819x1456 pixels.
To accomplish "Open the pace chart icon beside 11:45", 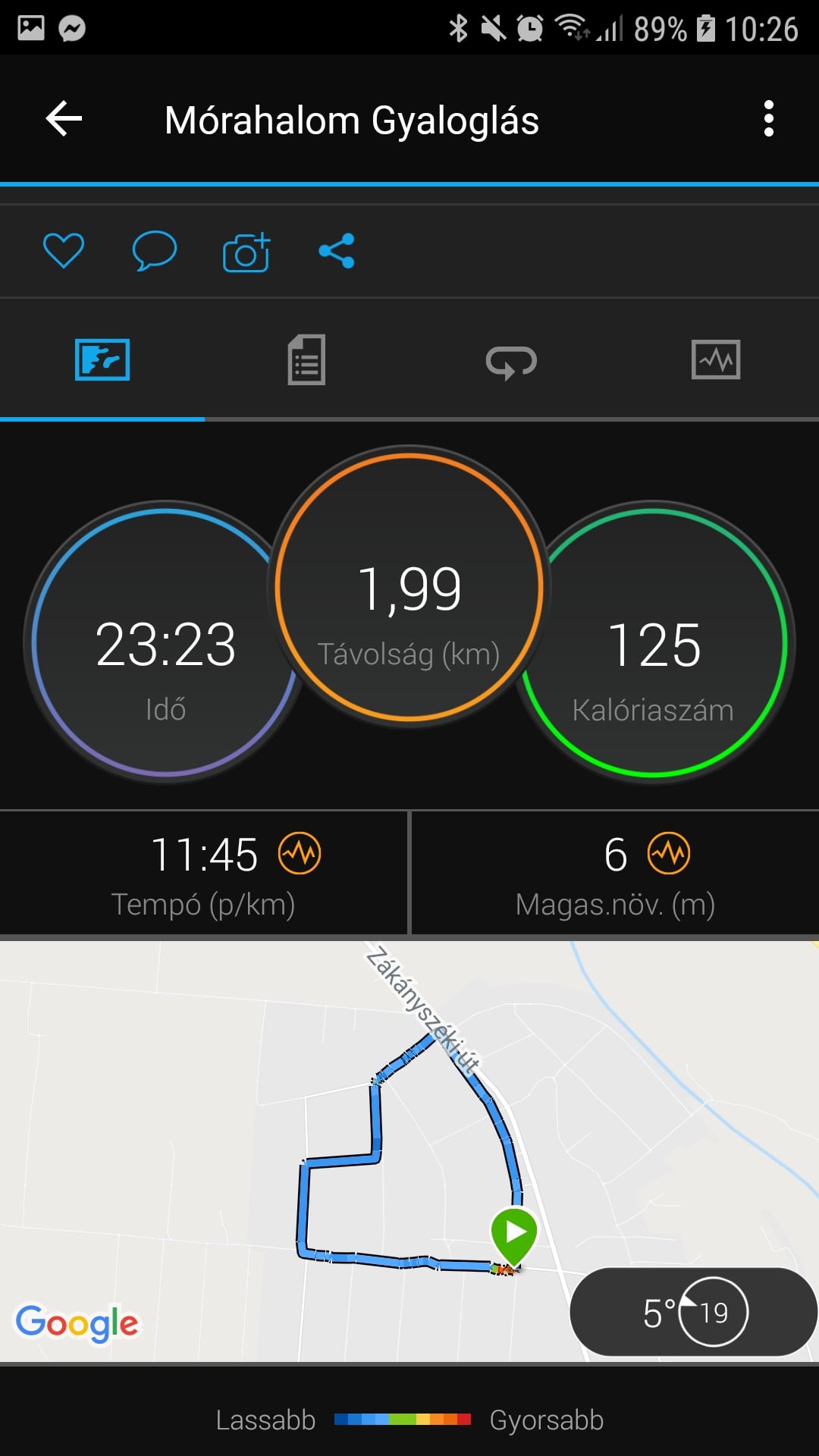I will [300, 853].
